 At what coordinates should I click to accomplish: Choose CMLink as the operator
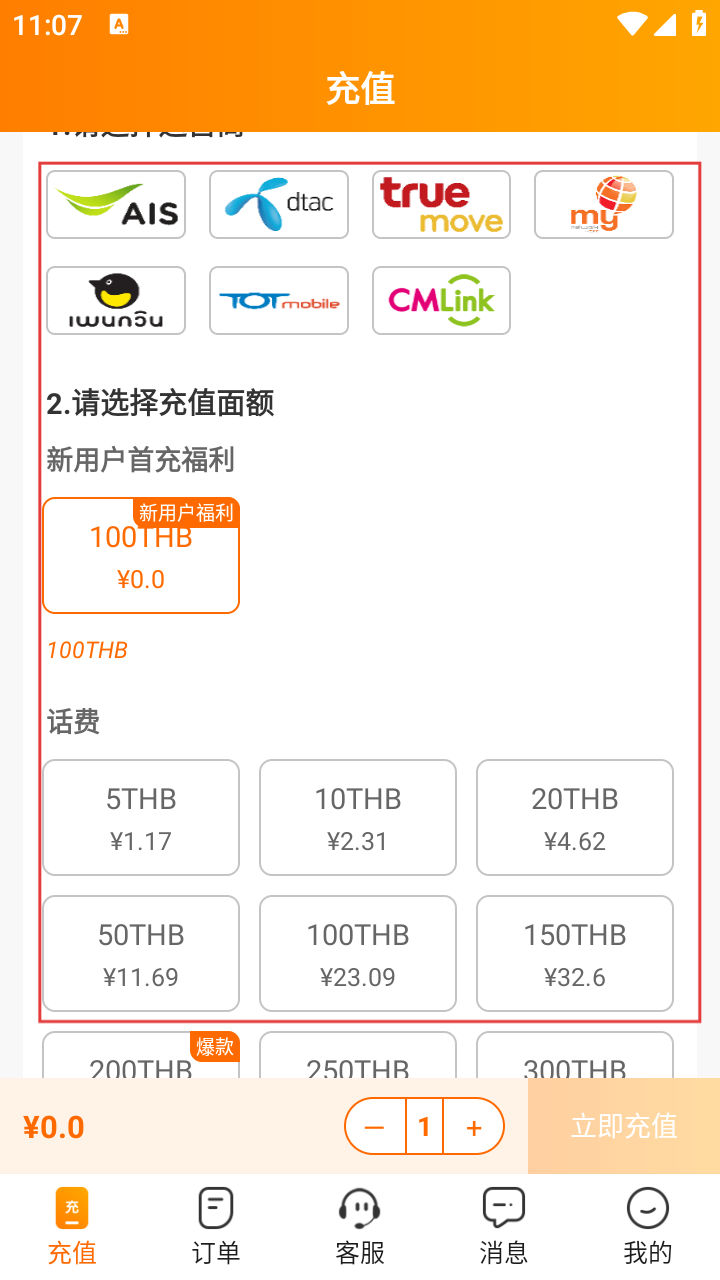pos(441,300)
